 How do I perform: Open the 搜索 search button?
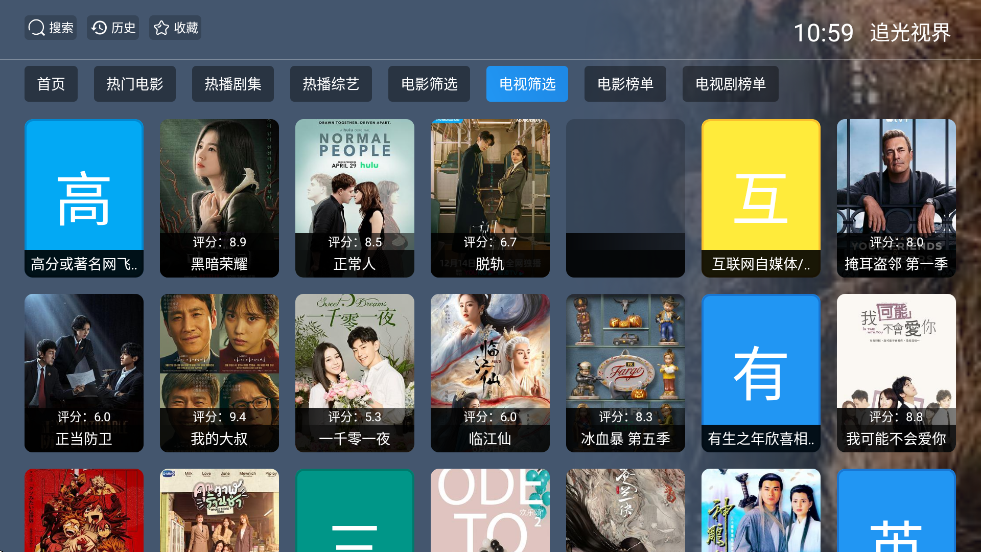pyautogui.click(x=51, y=28)
